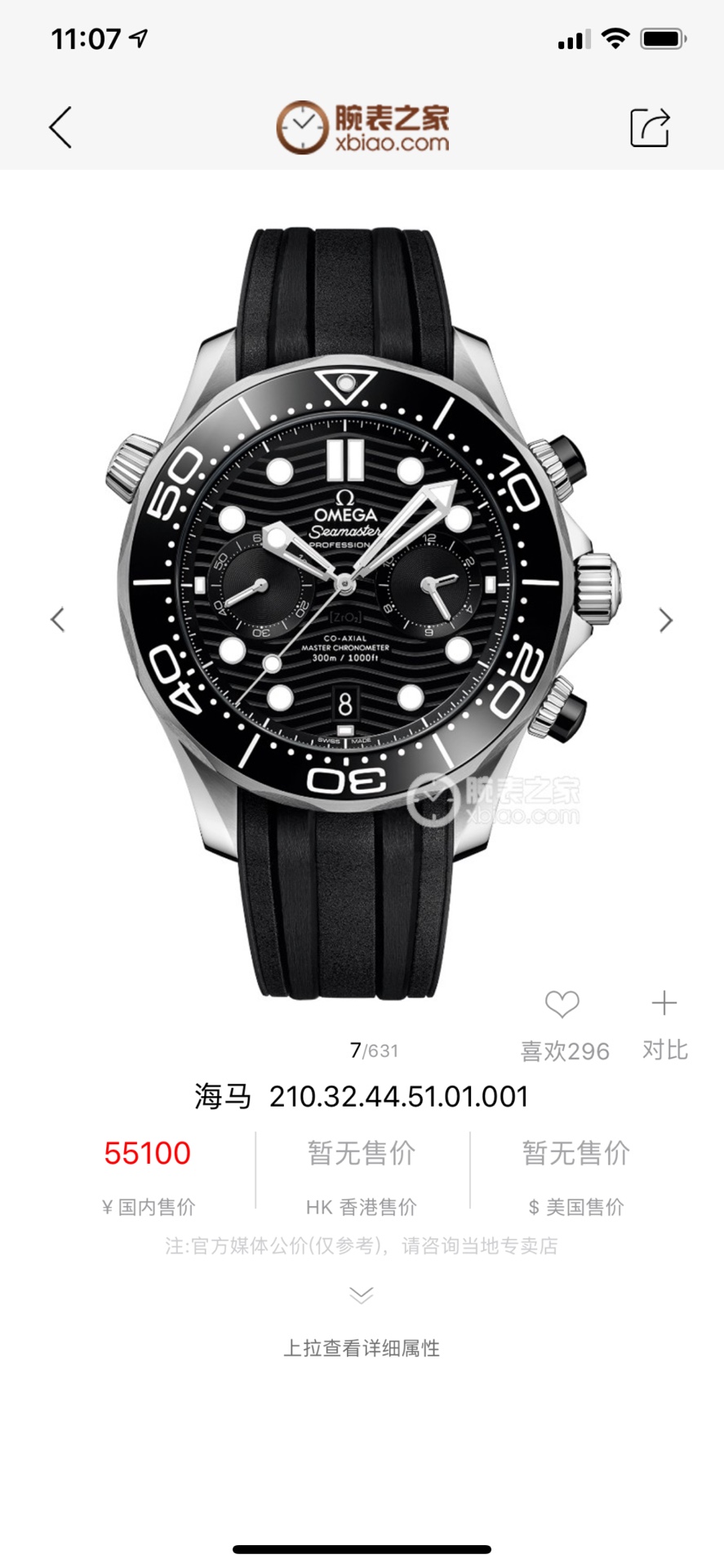Go back to the previous page

pos(60,127)
